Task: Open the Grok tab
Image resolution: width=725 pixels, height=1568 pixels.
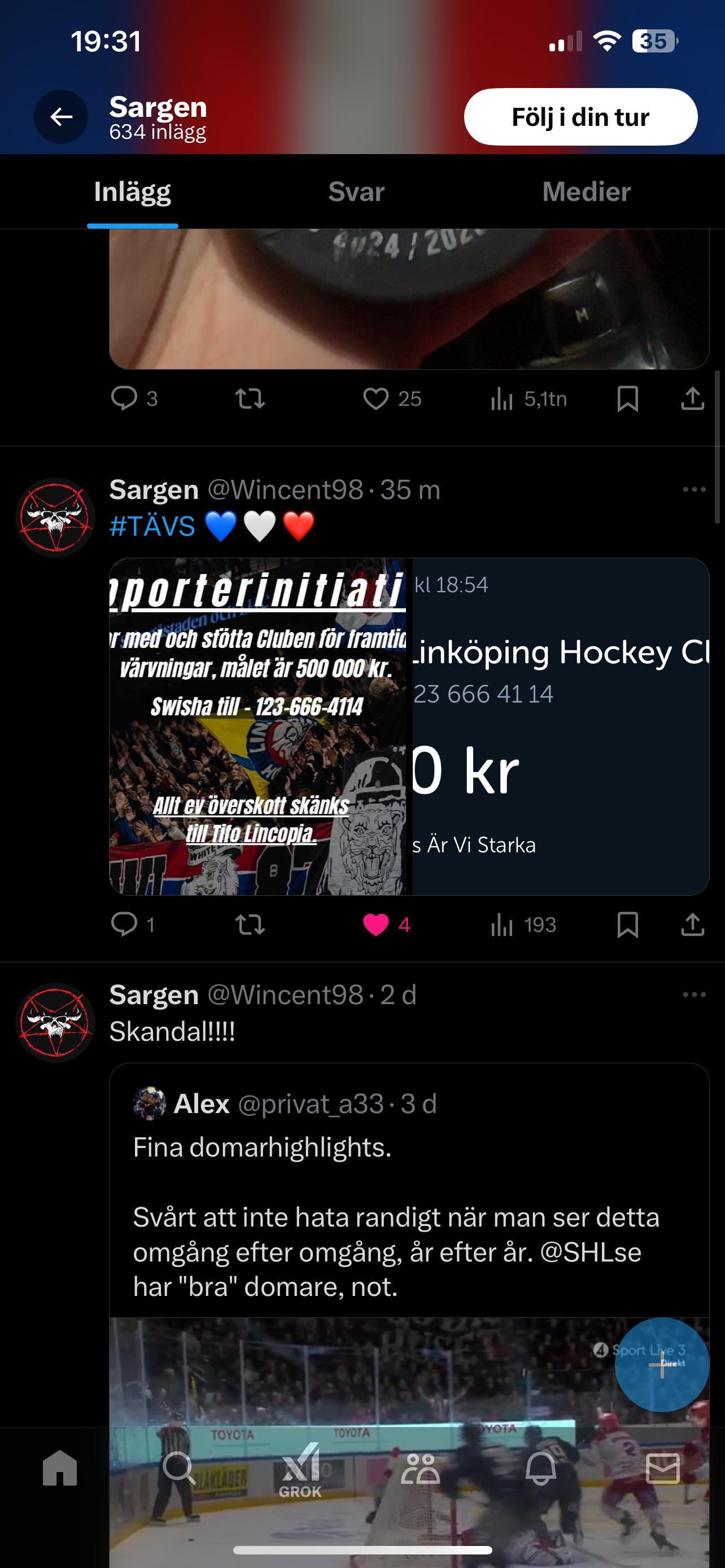Action: [300, 1470]
